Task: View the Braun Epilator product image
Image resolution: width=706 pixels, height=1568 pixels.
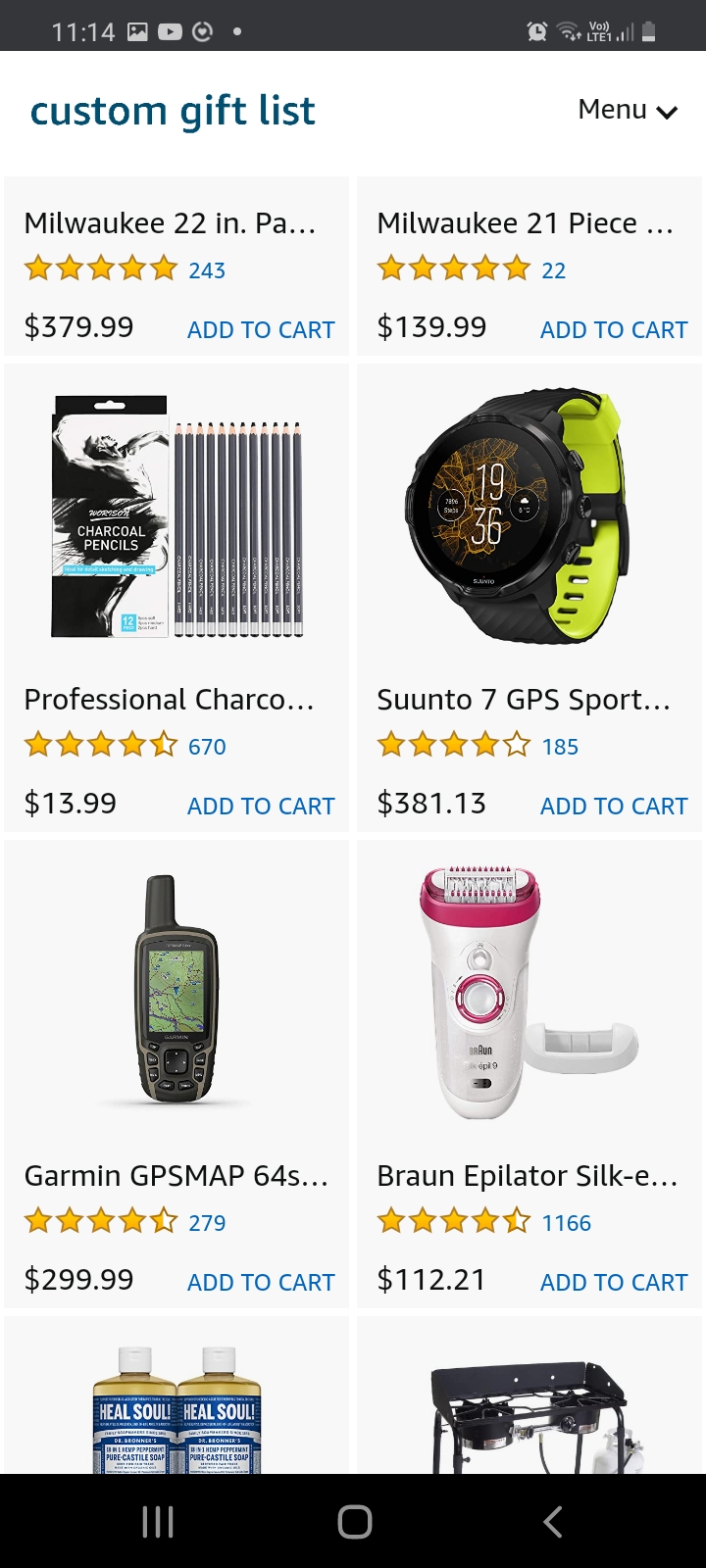Action: click(x=528, y=993)
